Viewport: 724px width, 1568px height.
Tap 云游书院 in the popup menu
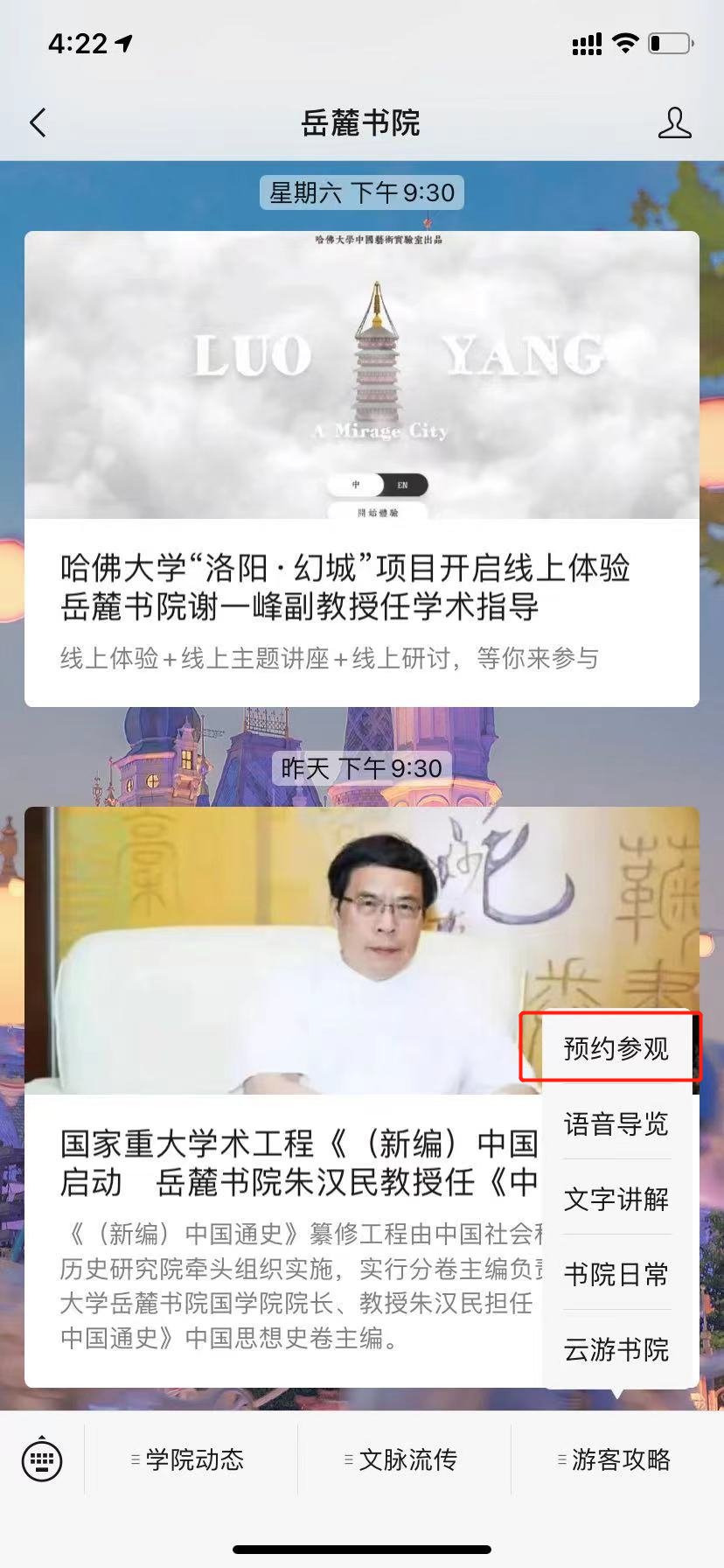pos(616,1349)
